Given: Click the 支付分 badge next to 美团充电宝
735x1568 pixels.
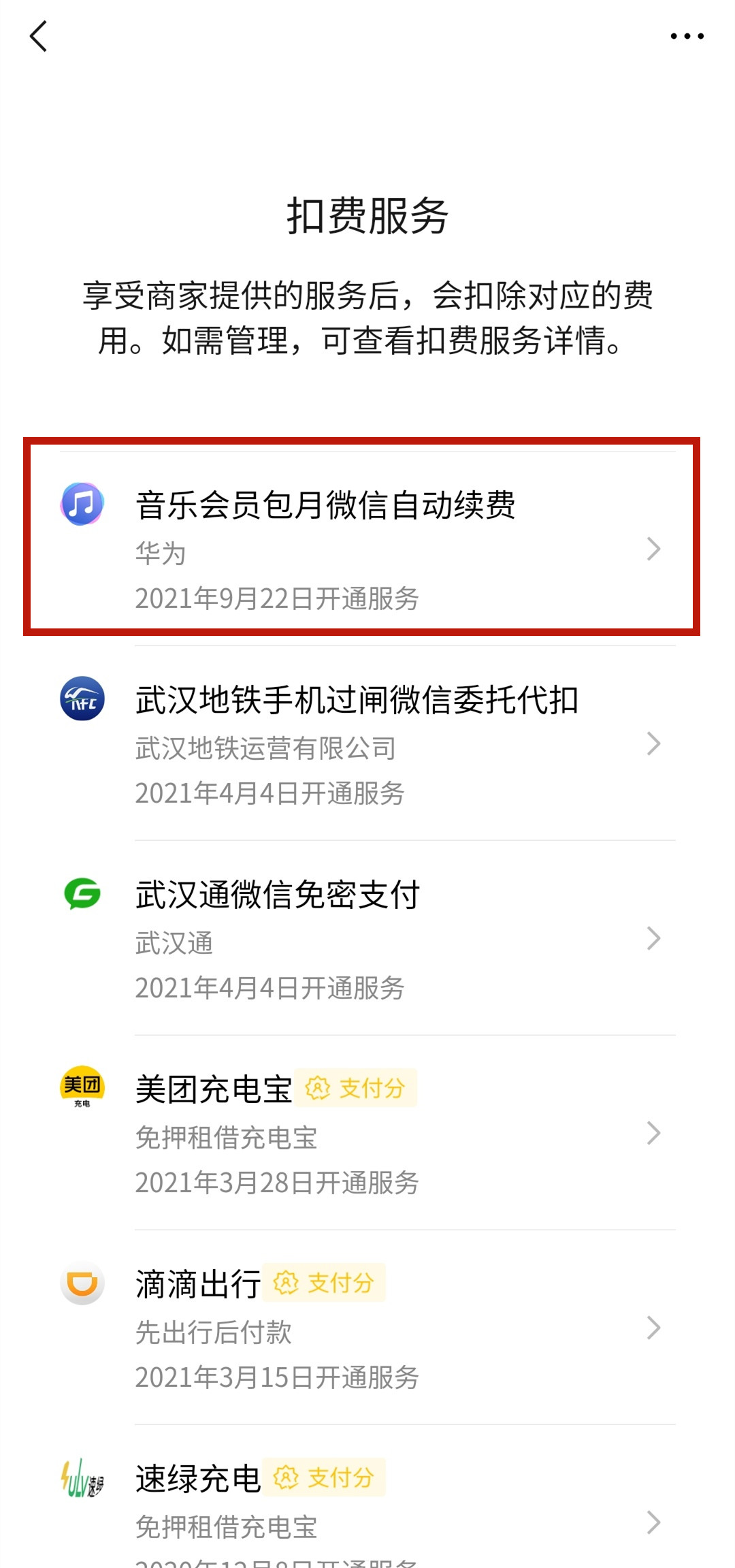Looking at the screenshot, I should click(357, 1087).
